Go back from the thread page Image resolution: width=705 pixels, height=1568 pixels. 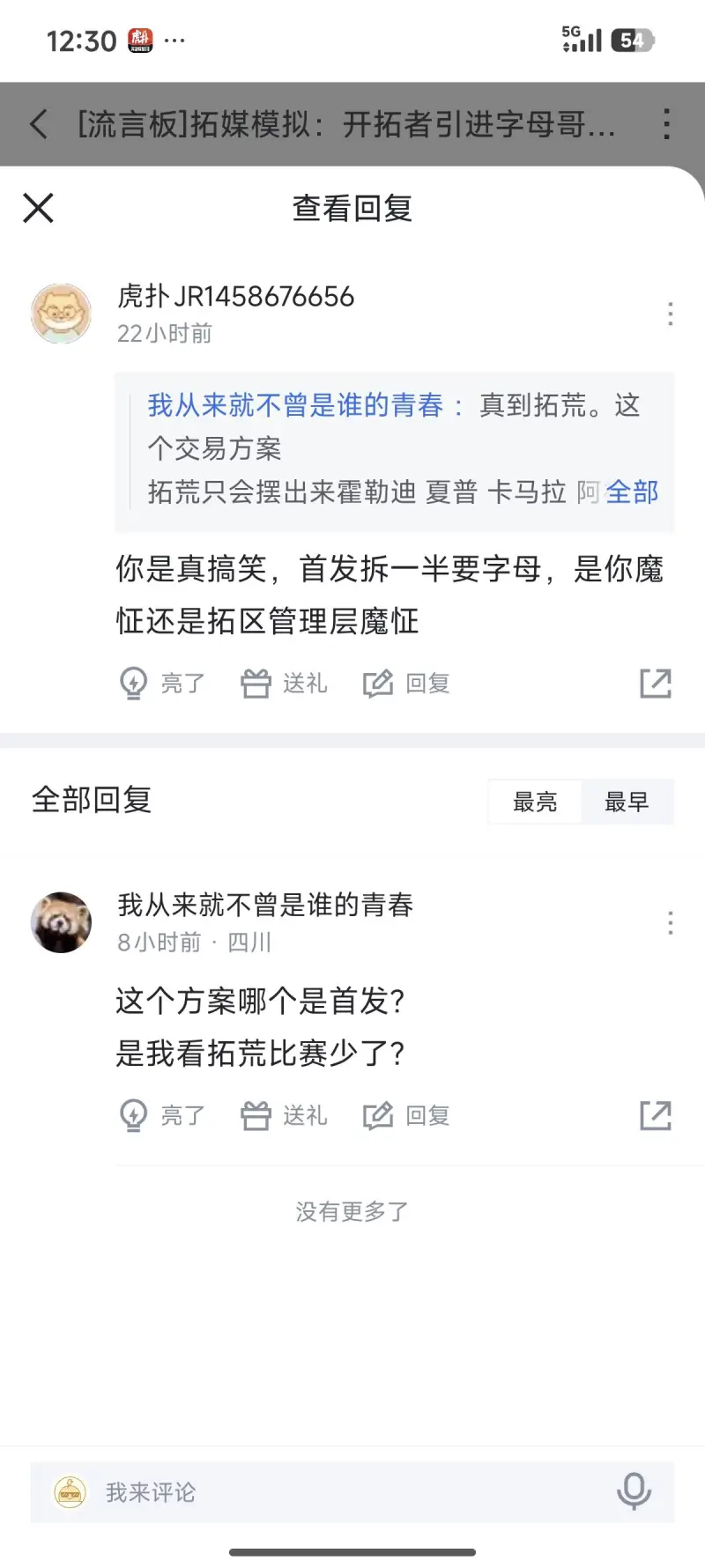coord(39,124)
